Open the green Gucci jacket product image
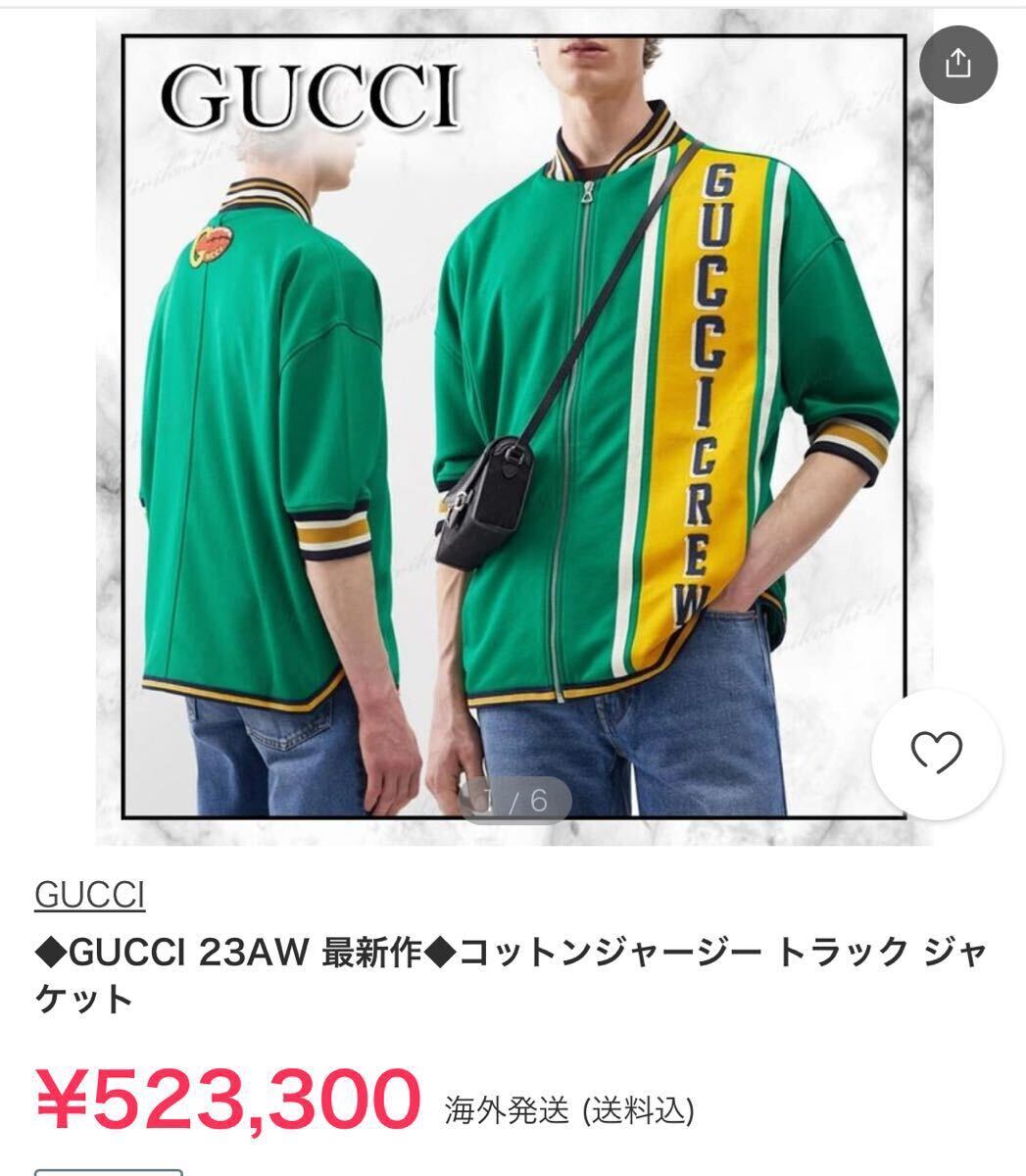This screenshot has width=1026, height=1176. click(x=513, y=427)
